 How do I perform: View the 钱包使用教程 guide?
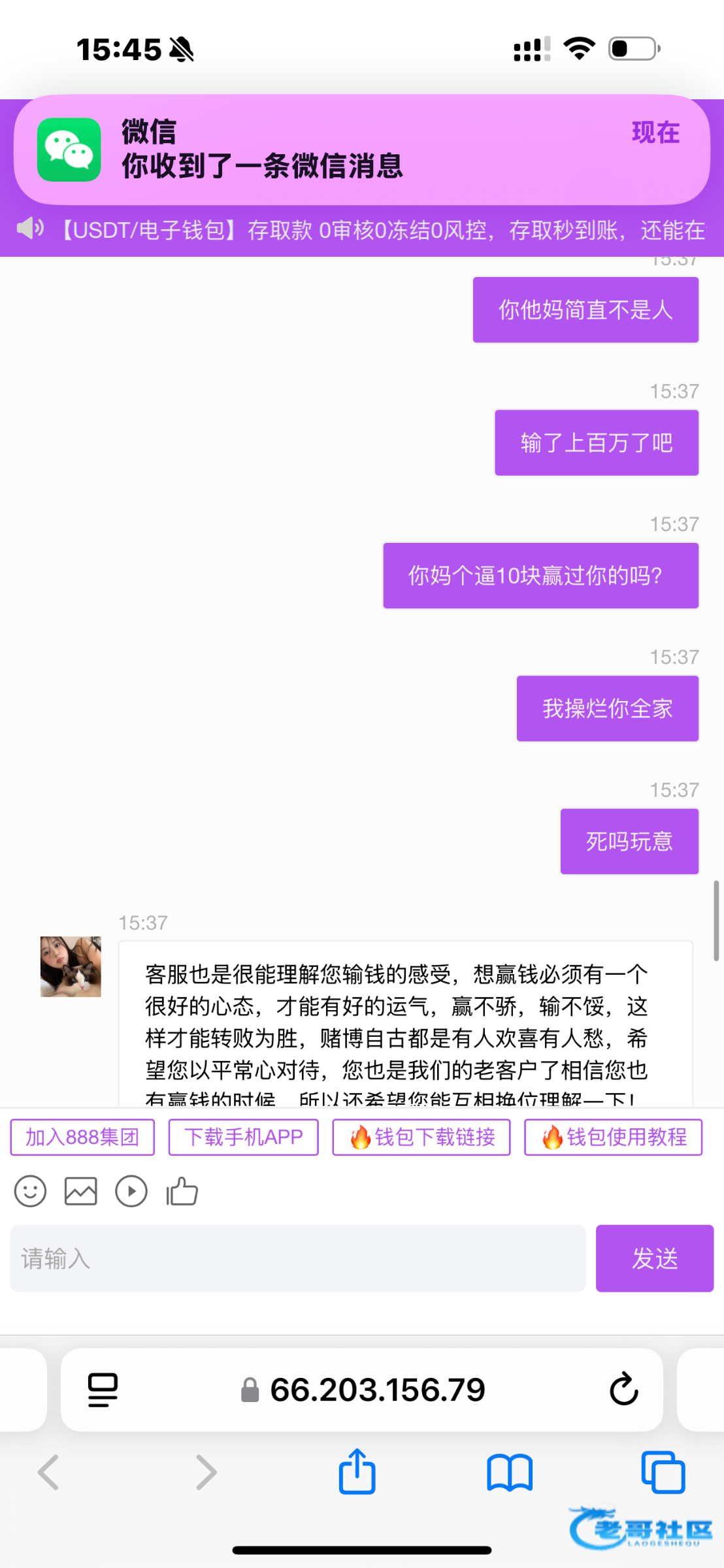613,1137
